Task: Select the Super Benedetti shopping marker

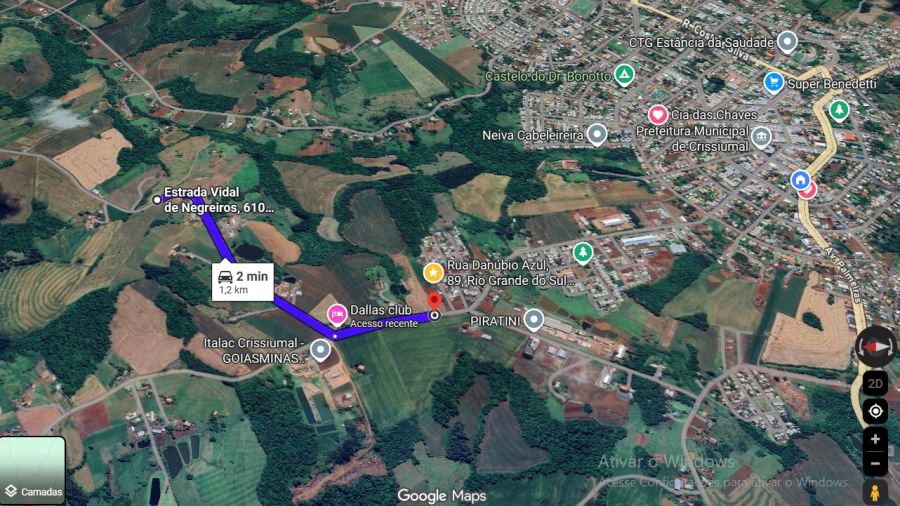Action: pyautogui.click(x=773, y=83)
